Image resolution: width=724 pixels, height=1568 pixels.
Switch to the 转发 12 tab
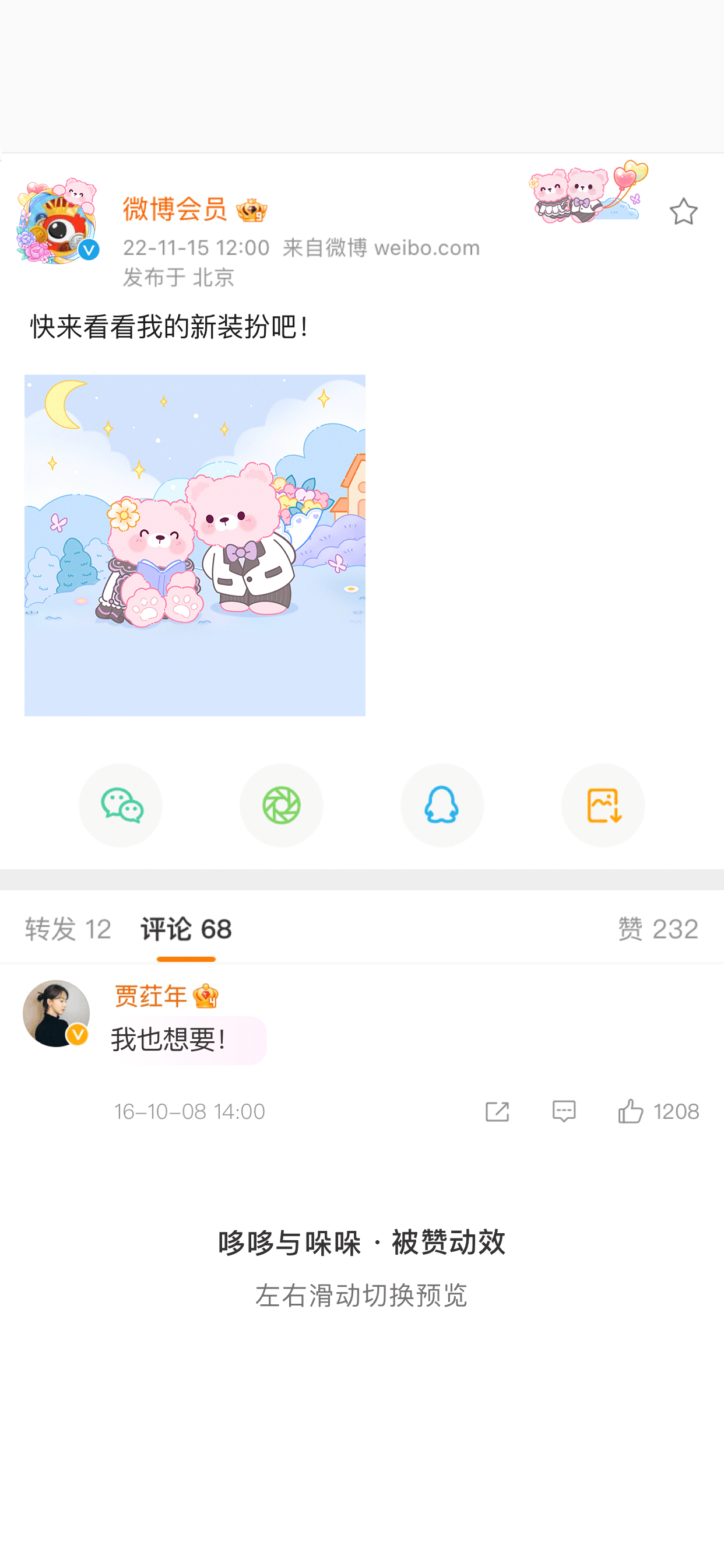click(x=67, y=928)
